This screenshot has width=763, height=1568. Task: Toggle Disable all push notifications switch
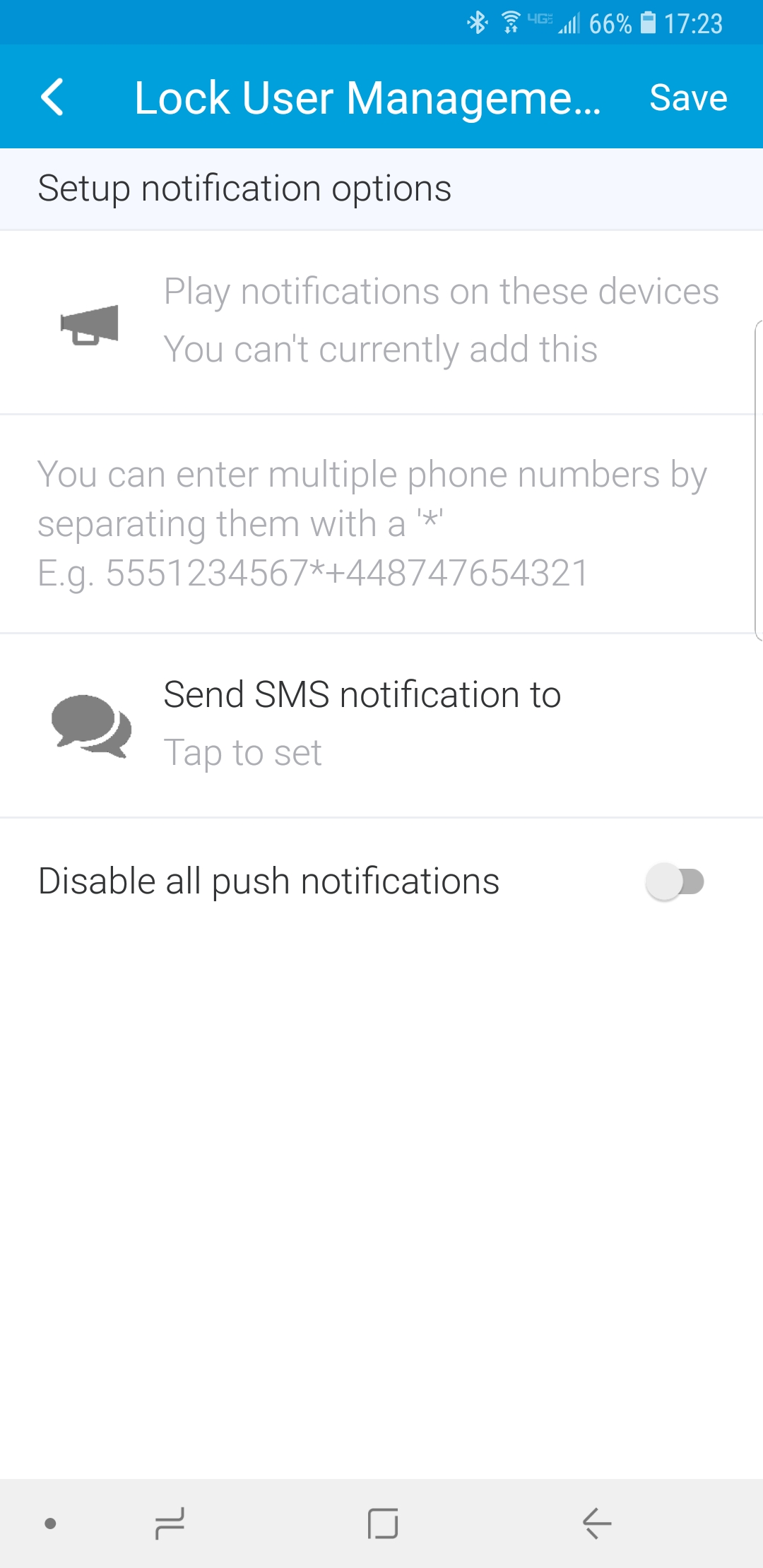point(675,881)
